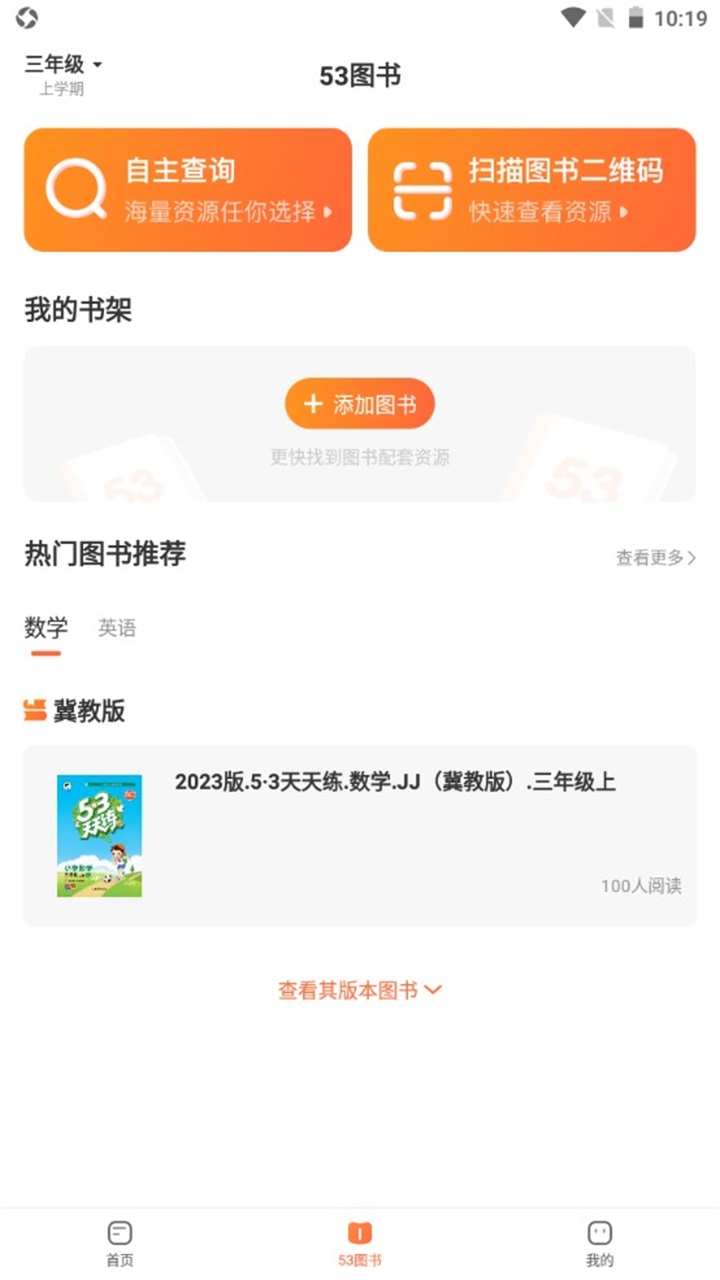The height and width of the screenshot is (1280, 720).
Task: Tap the magnifier icon in 自主查询 card
Action: click(79, 189)
